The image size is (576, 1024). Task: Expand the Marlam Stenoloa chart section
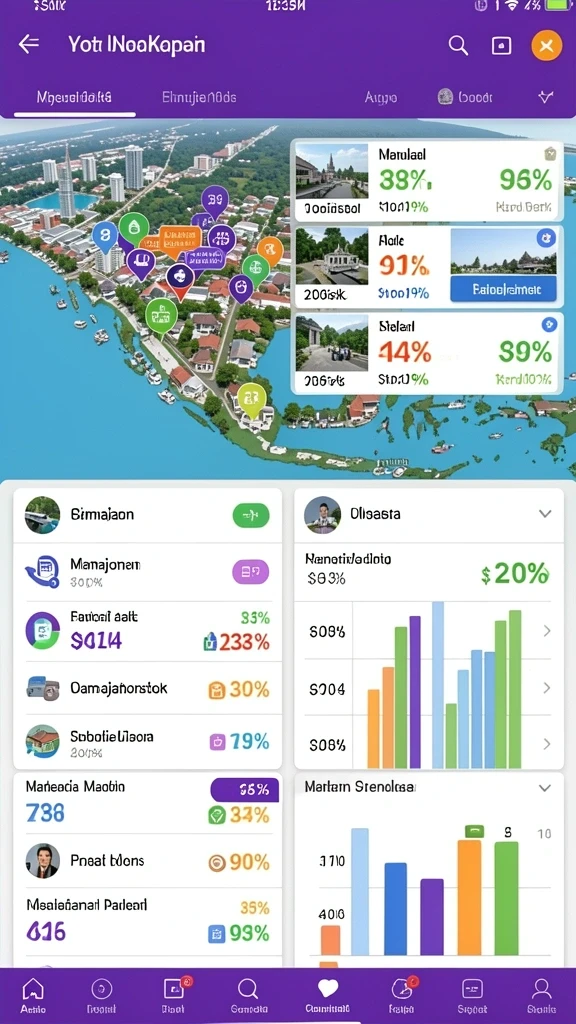[x=545, y=788]
